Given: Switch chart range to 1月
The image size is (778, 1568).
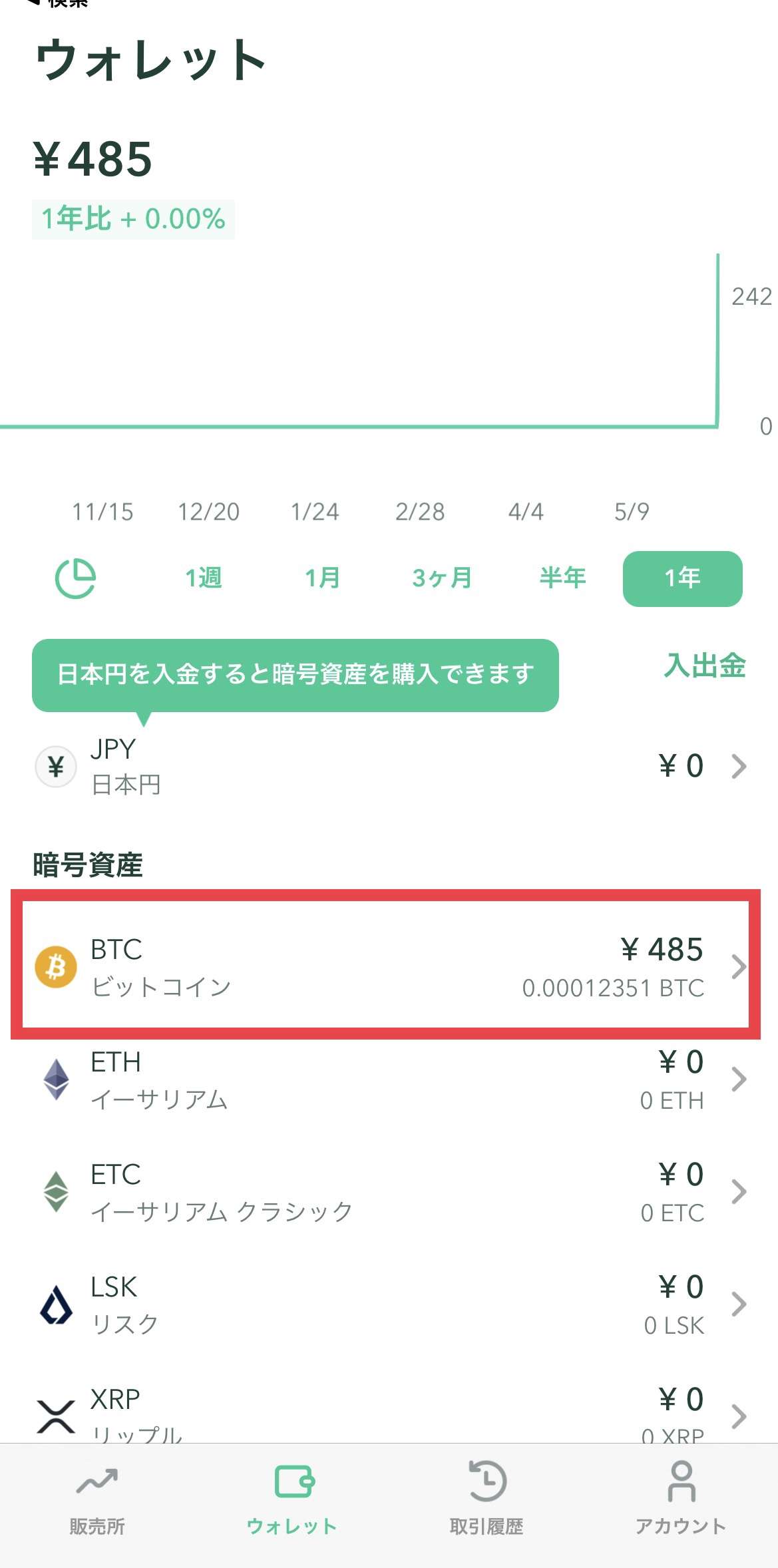Looking at the screenshot, I should point(323,578).
